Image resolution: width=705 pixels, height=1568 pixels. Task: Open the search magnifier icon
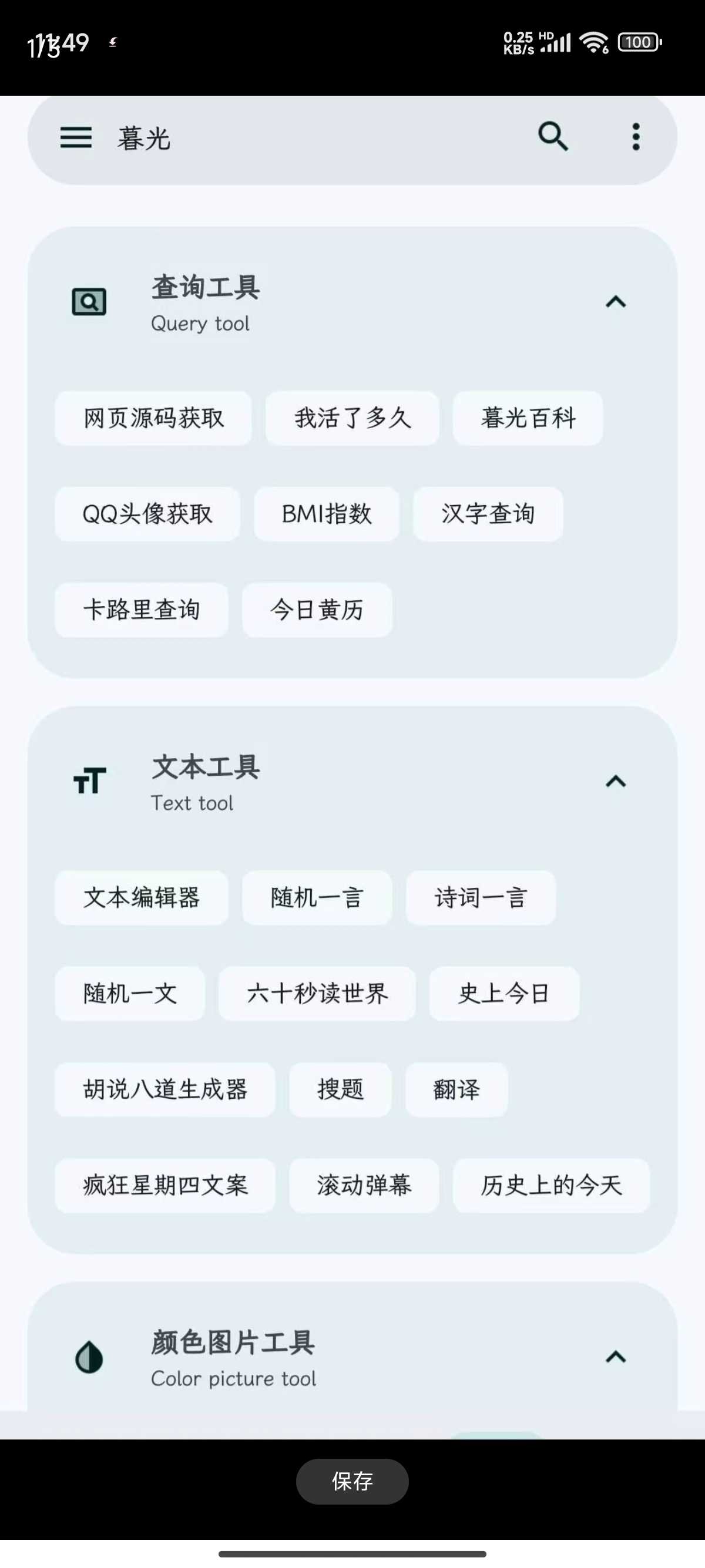click(553, 136)
